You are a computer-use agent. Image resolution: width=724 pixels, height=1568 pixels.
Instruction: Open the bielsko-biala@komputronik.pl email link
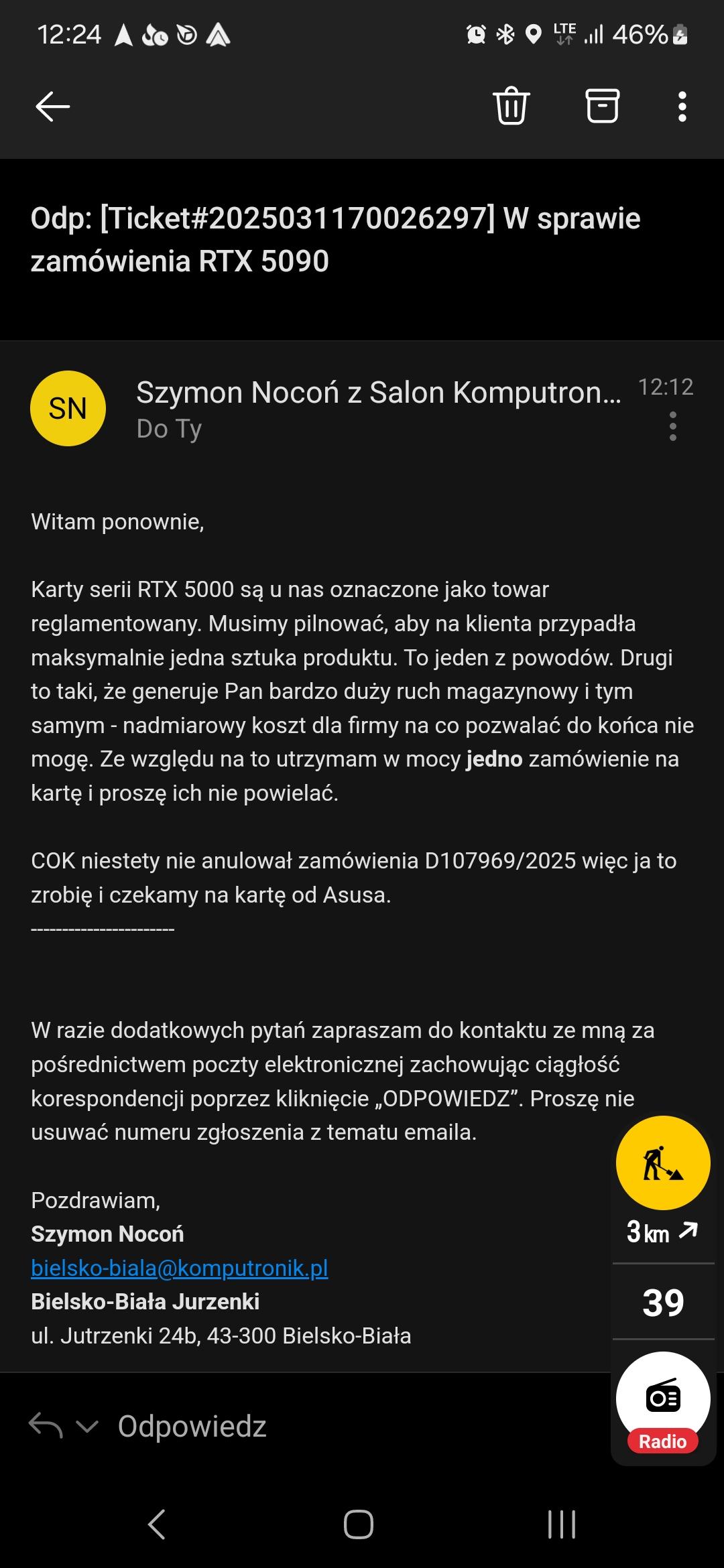[x=180, y=1268]
